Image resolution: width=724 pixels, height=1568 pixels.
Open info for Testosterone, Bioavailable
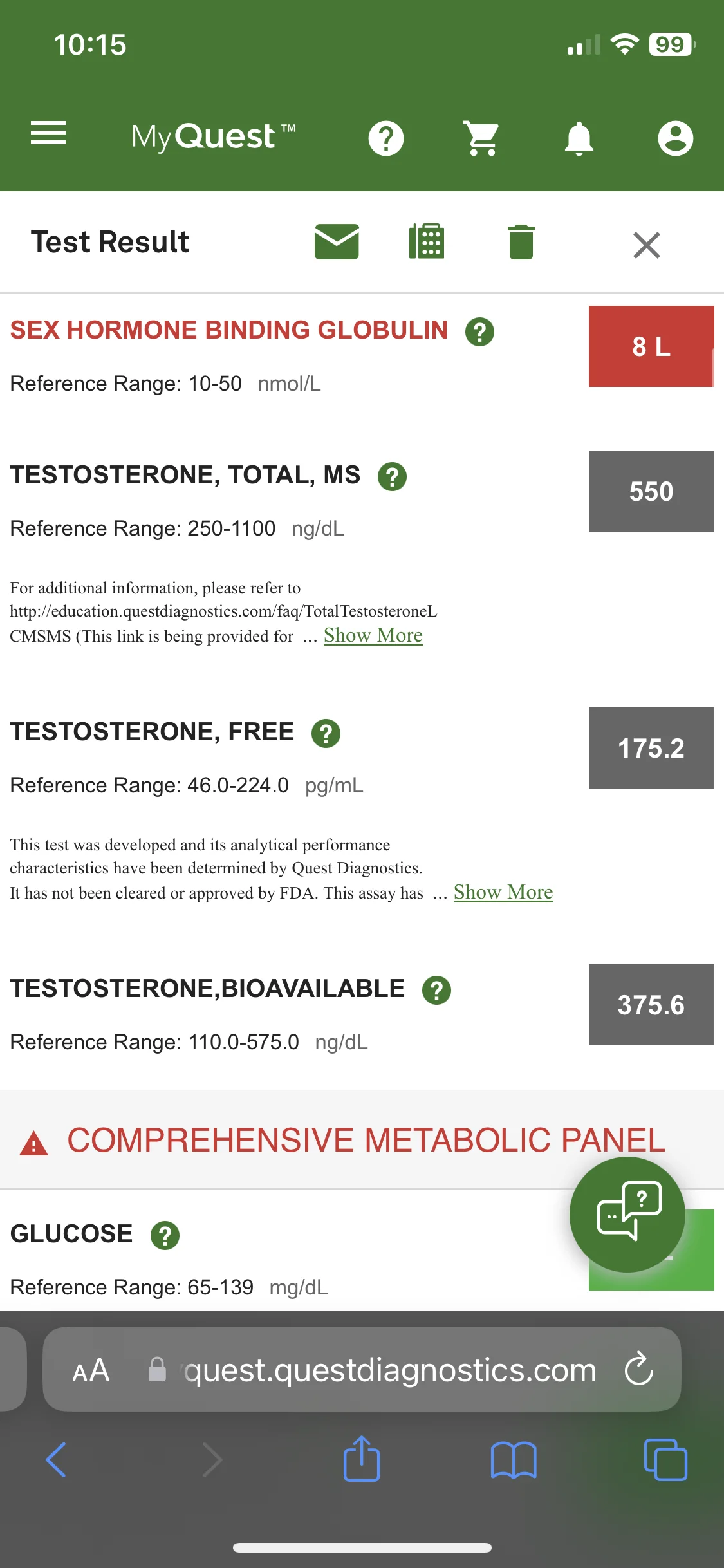click(x=437, y=991)
